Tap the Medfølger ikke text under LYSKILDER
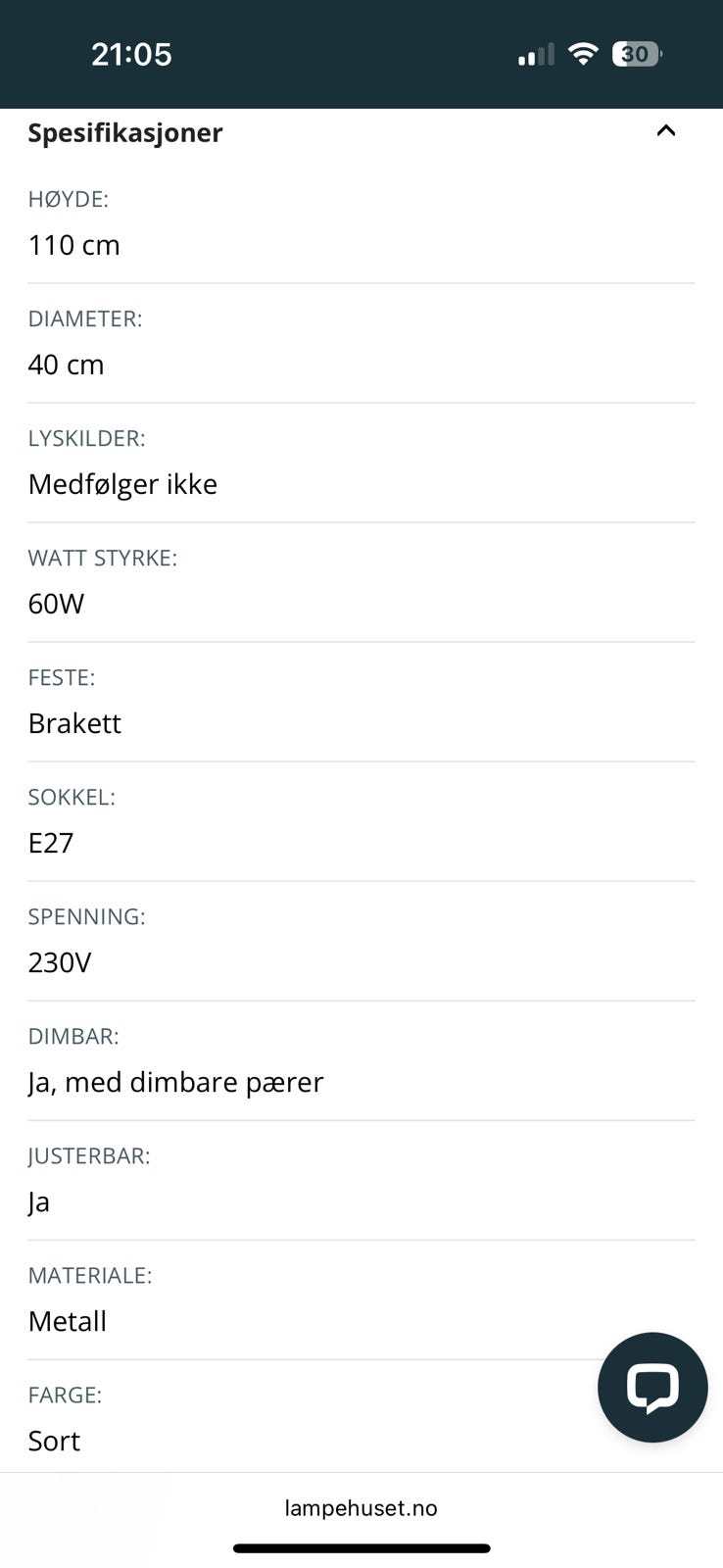 122,484
